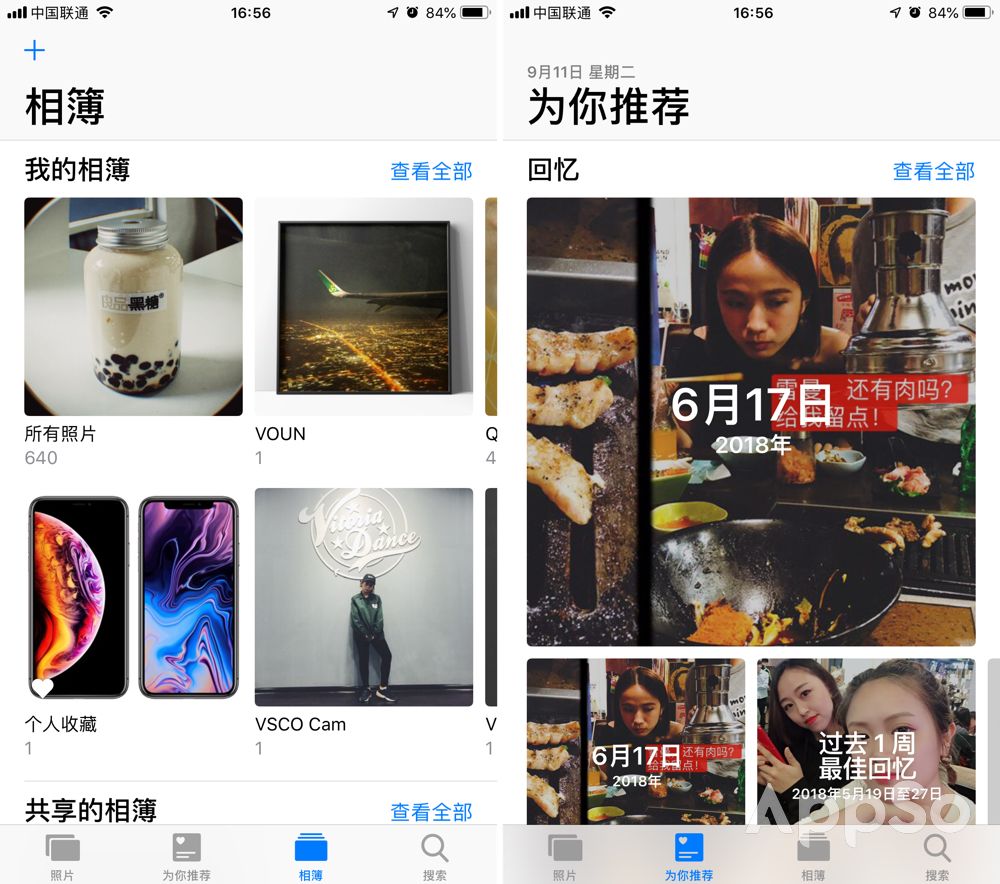View all under 共享的相簿
1000x884 pixels.
[x=431, y=811]
